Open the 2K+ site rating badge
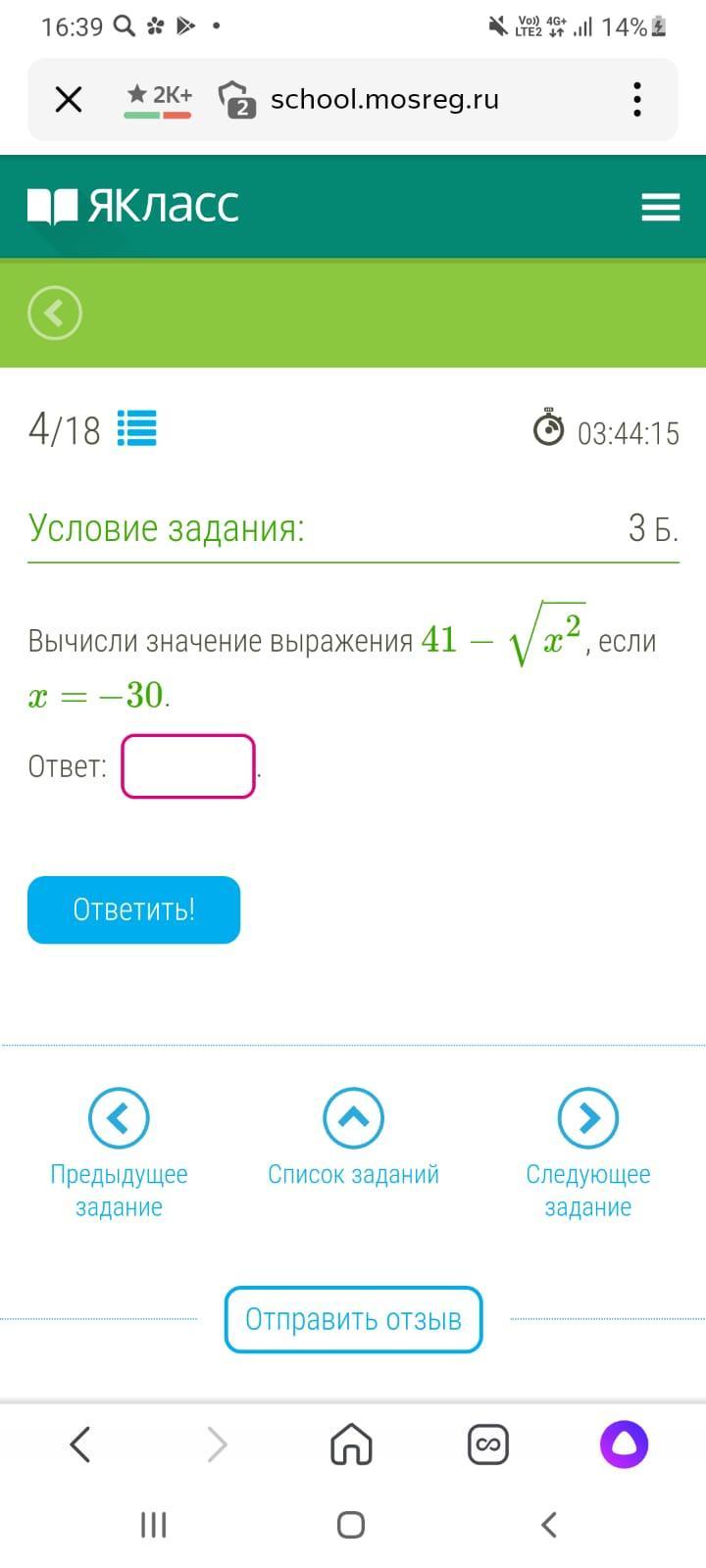The width and height of the screenshot is (706, 1568). (x=158, y=97)
